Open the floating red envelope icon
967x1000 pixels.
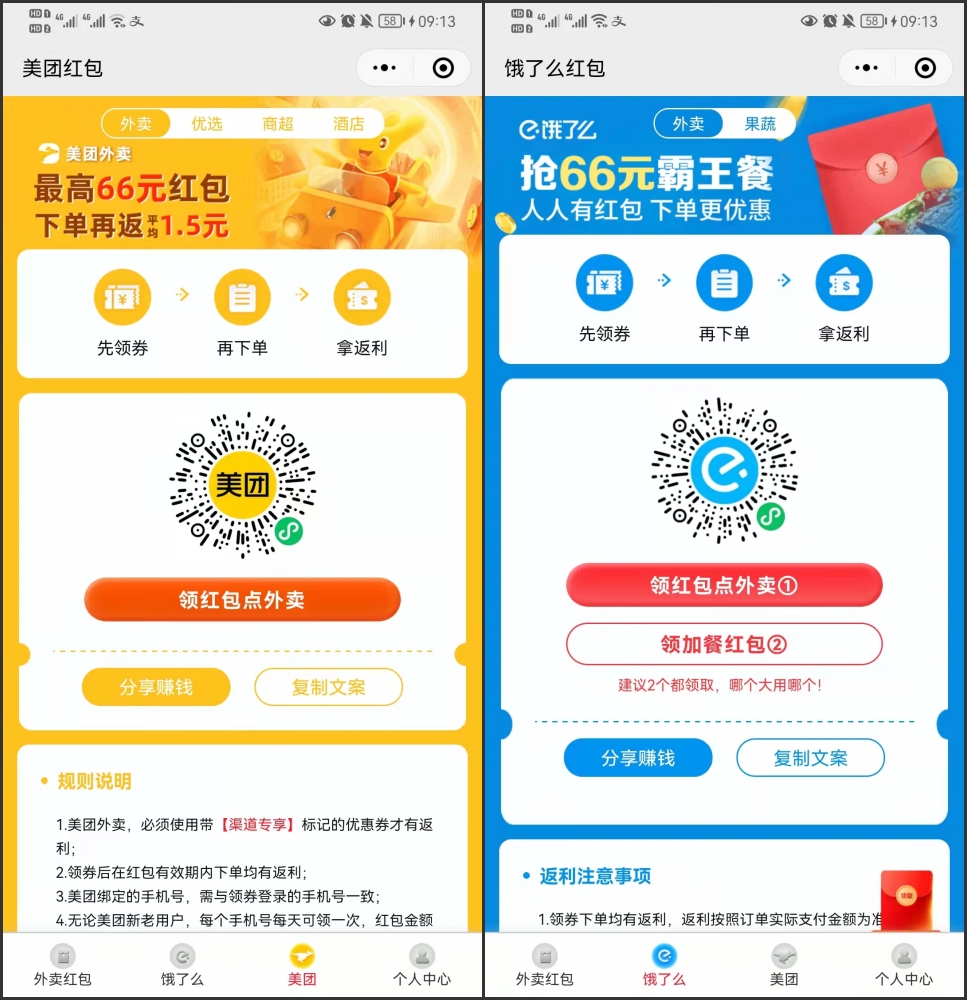(906, 897)
